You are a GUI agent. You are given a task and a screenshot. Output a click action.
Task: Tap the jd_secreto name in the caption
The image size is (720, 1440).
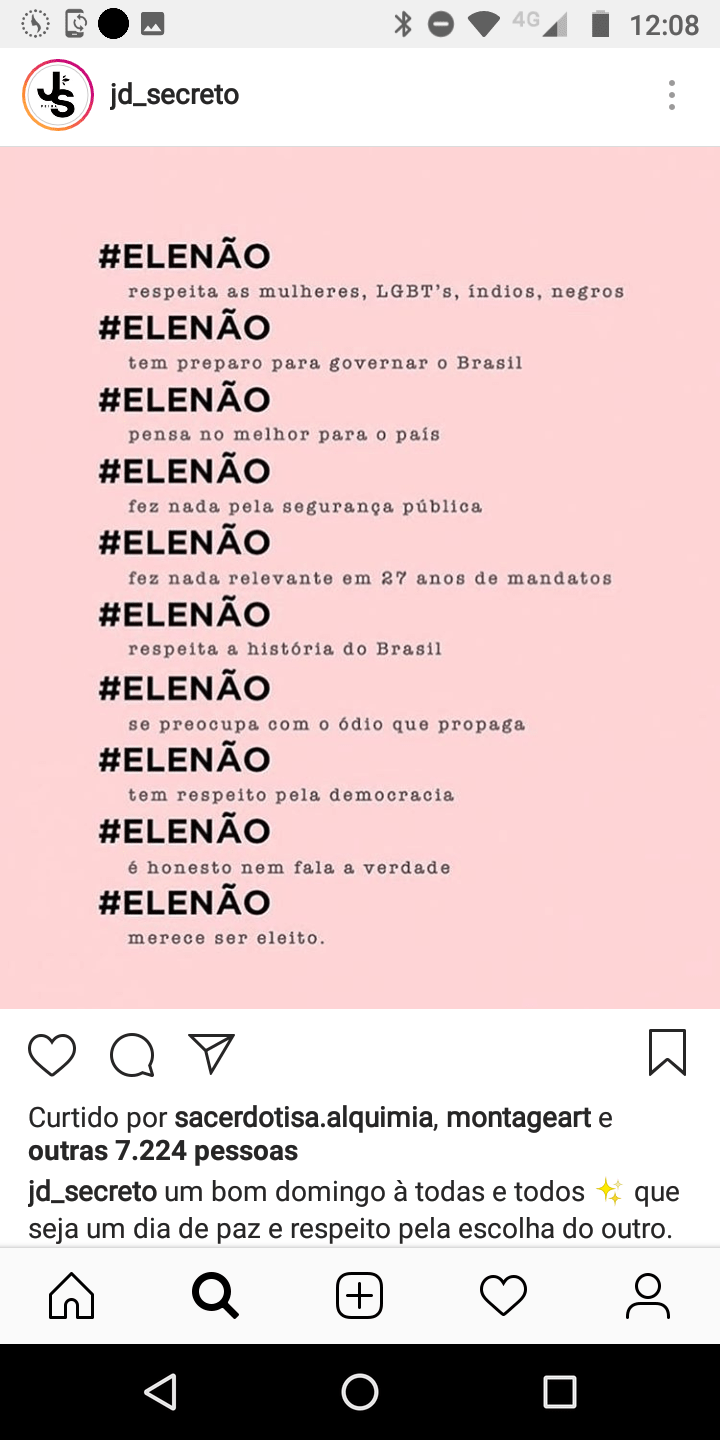pyautogui.click(x=92, y=1192)
